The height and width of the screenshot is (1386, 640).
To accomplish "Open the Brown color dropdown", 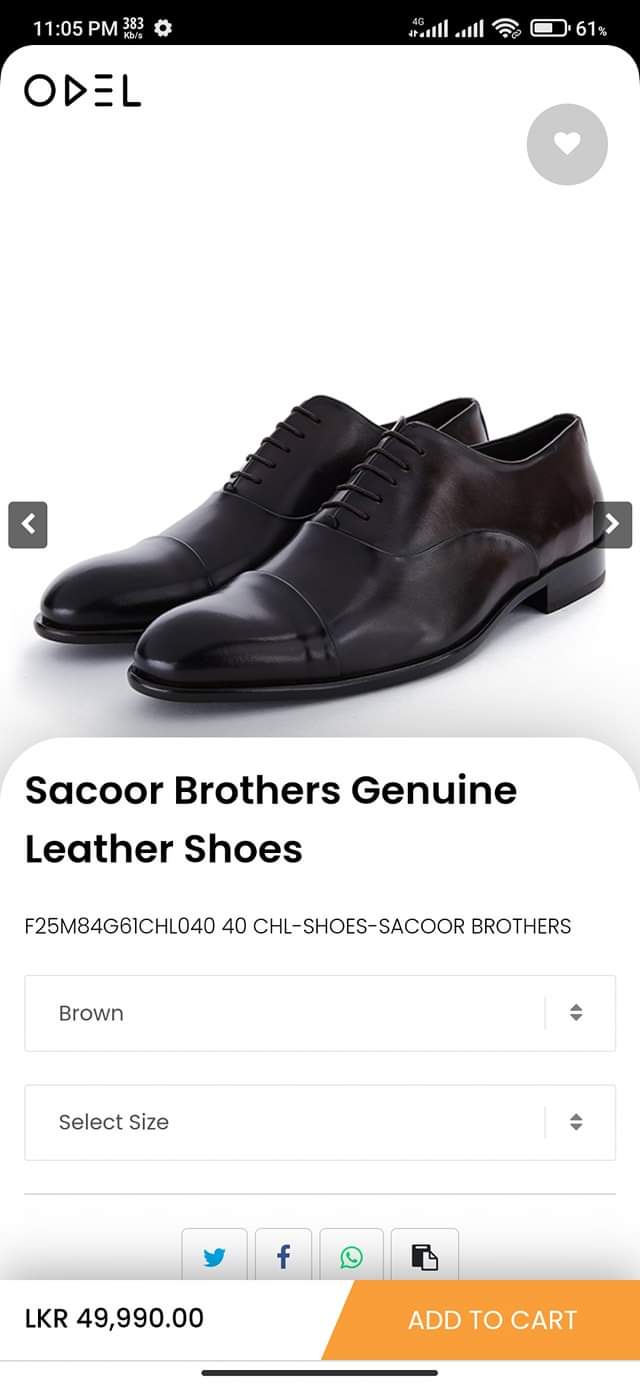I will tap(320, 1013).
